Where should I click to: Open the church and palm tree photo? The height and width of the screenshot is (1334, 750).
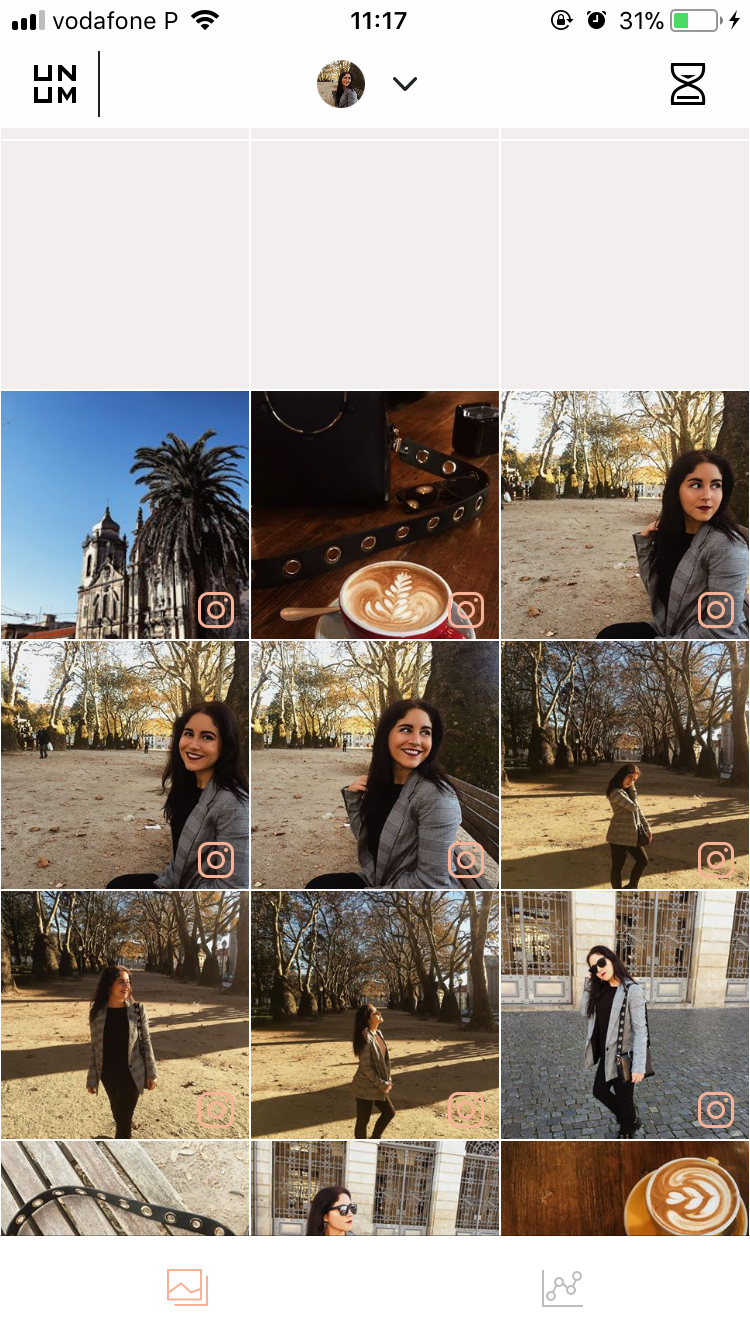125,515
